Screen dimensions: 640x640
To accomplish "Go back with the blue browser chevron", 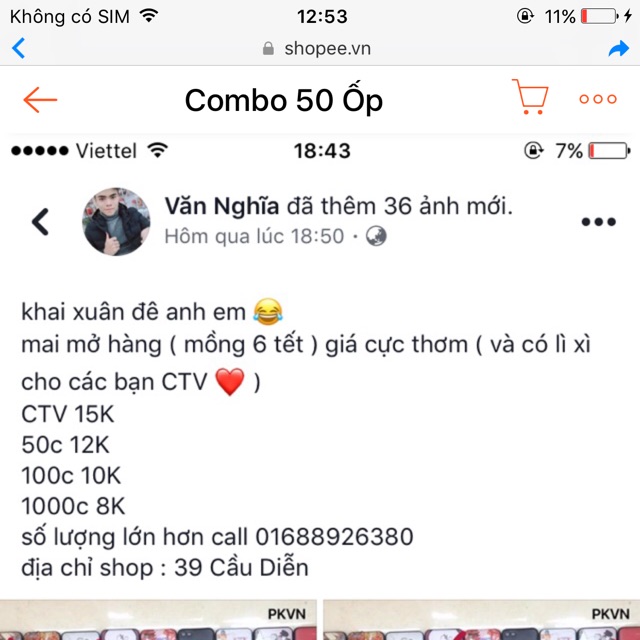I will (x=18, y=47).
